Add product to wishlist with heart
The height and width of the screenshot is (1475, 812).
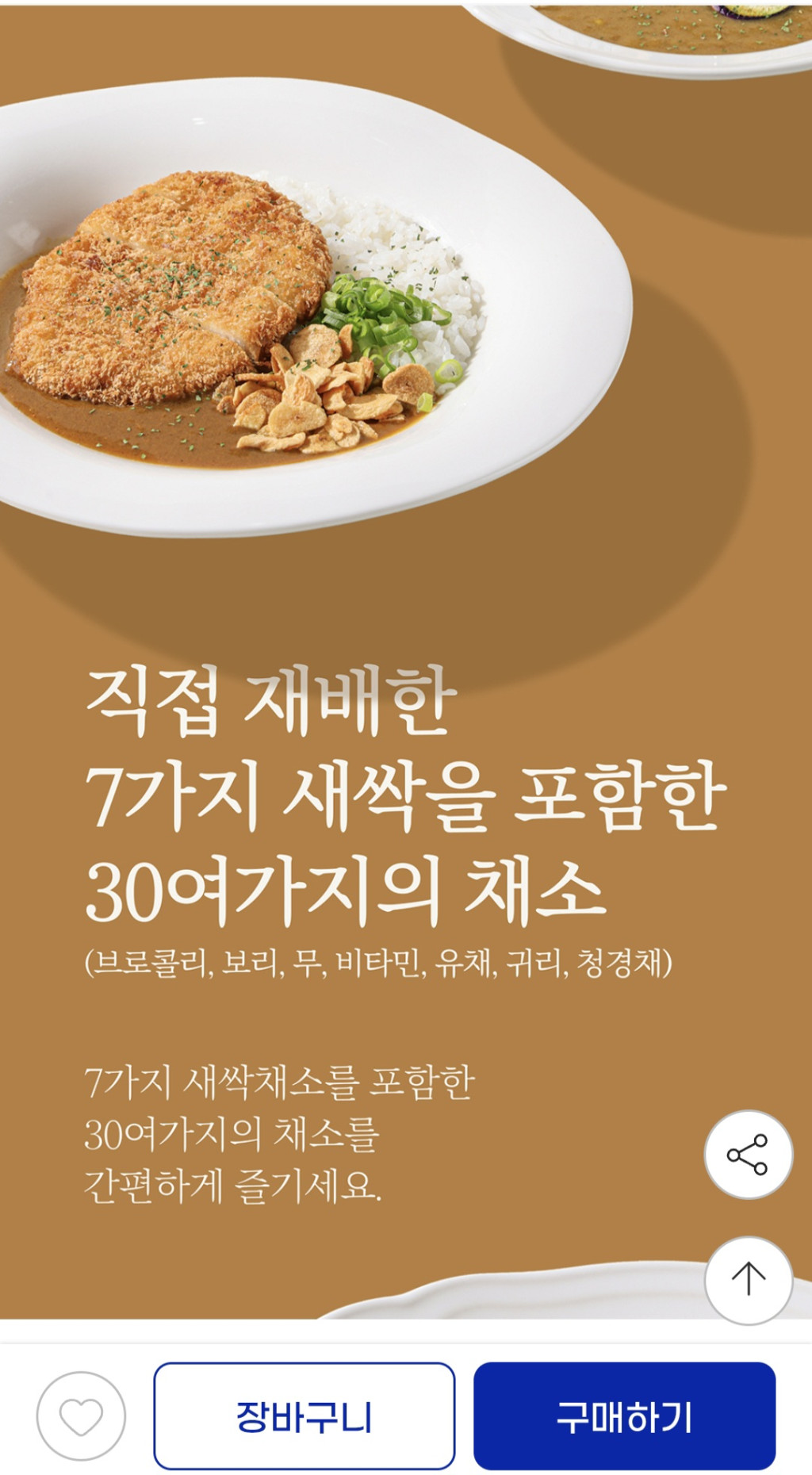[x=81, y=1416]
